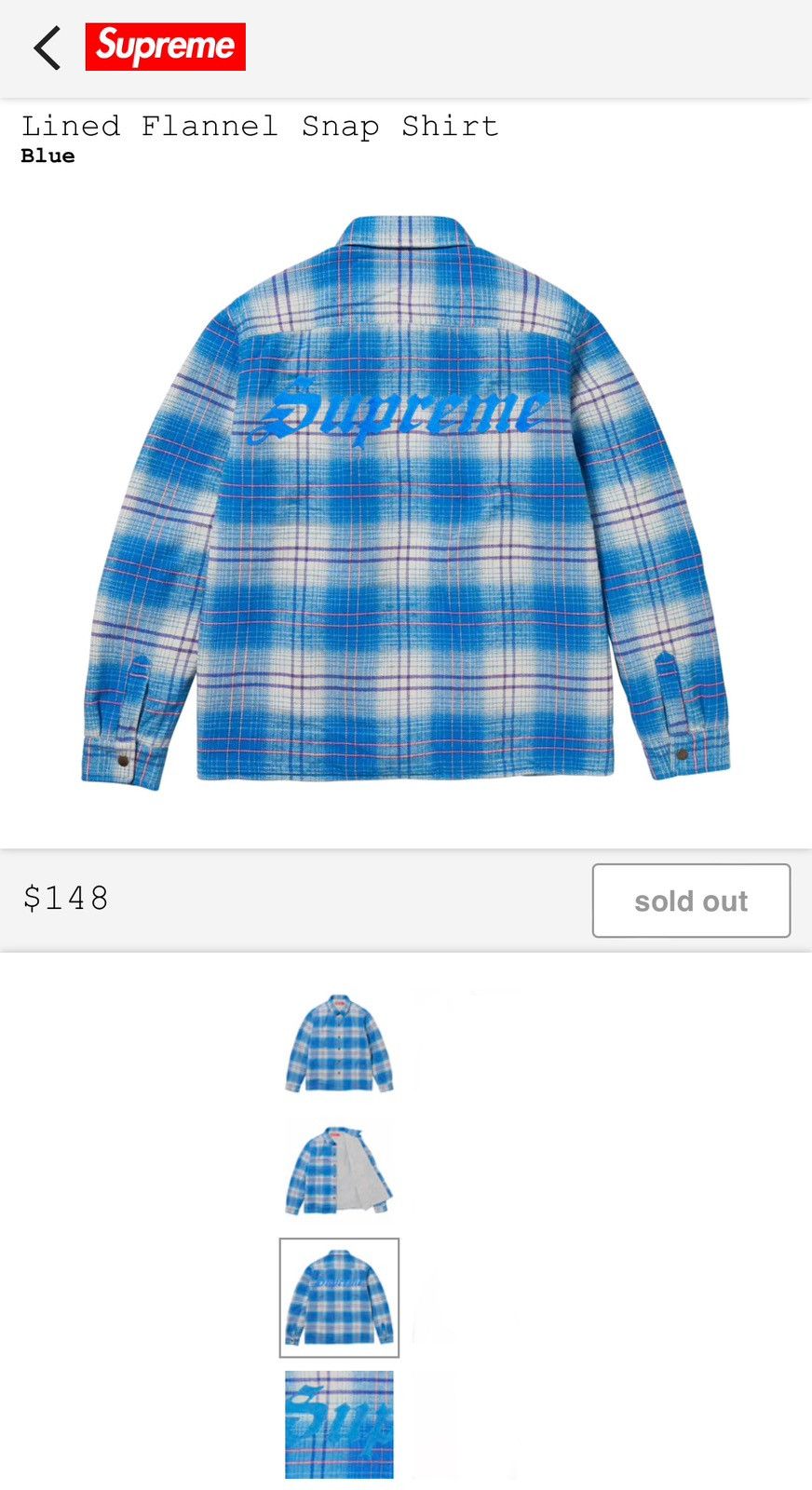Go back with the arrow icon
The image size is (812, 1490).
pyautogui.click(x=47, y=47)
